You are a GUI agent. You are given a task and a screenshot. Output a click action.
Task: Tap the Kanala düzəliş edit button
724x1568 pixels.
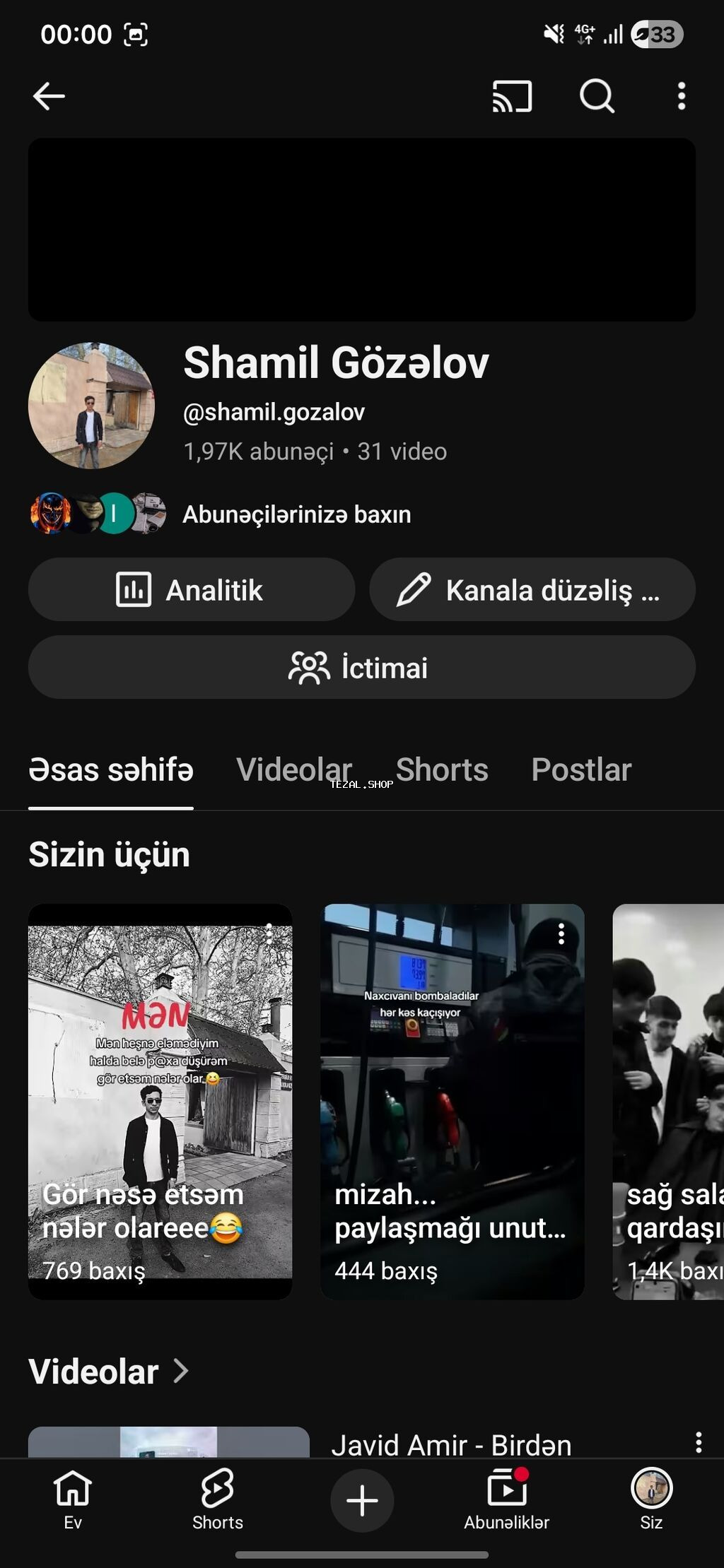tap(531, 589)
